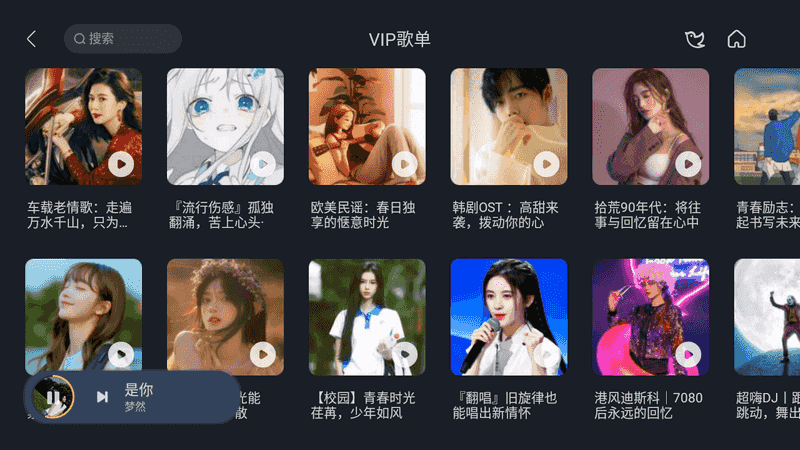Open the 拾荒90年代 playlist
The image size is (800, 450).
pos(651,126)
